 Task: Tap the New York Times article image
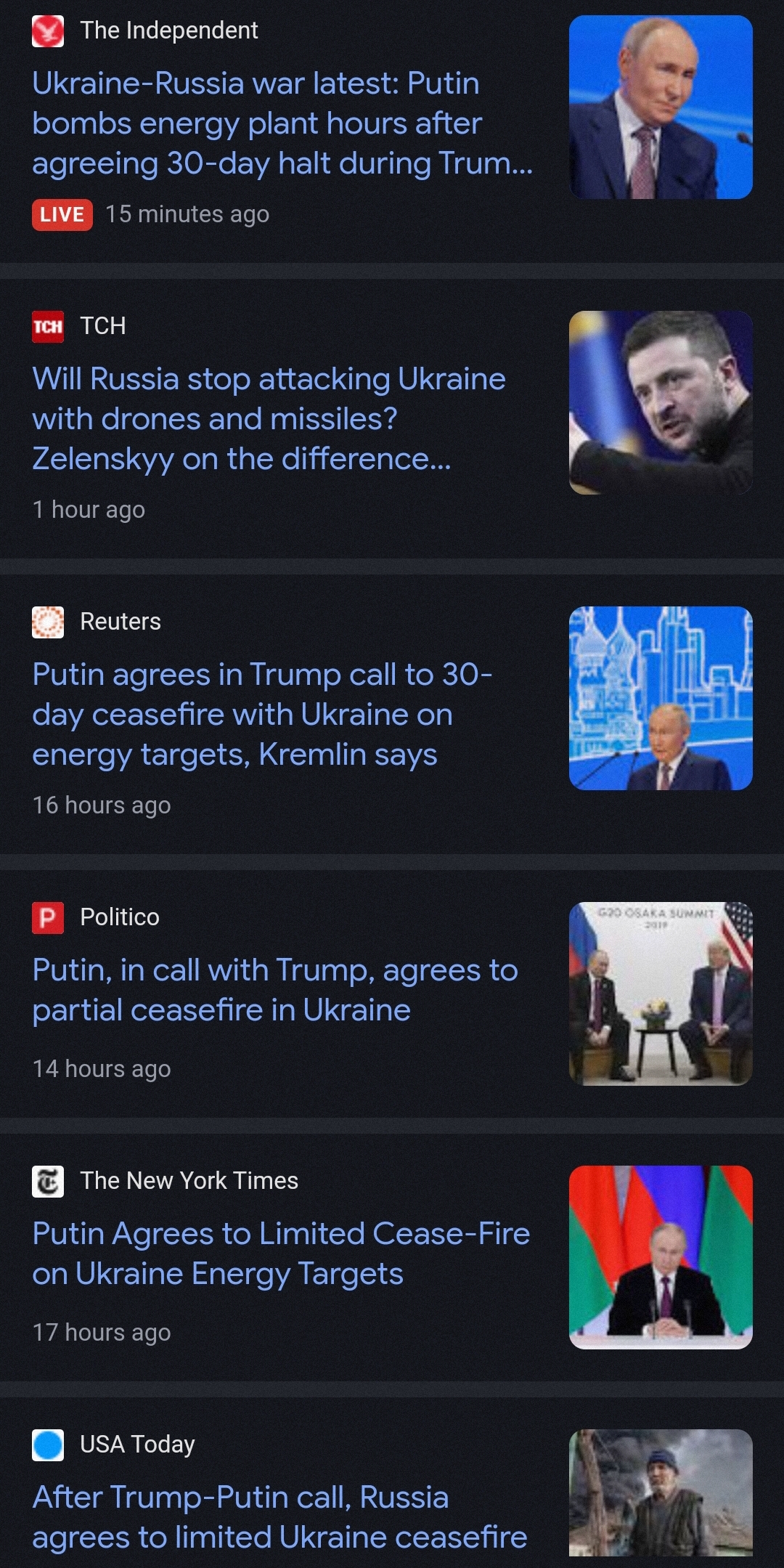[x=661, y=1257]
